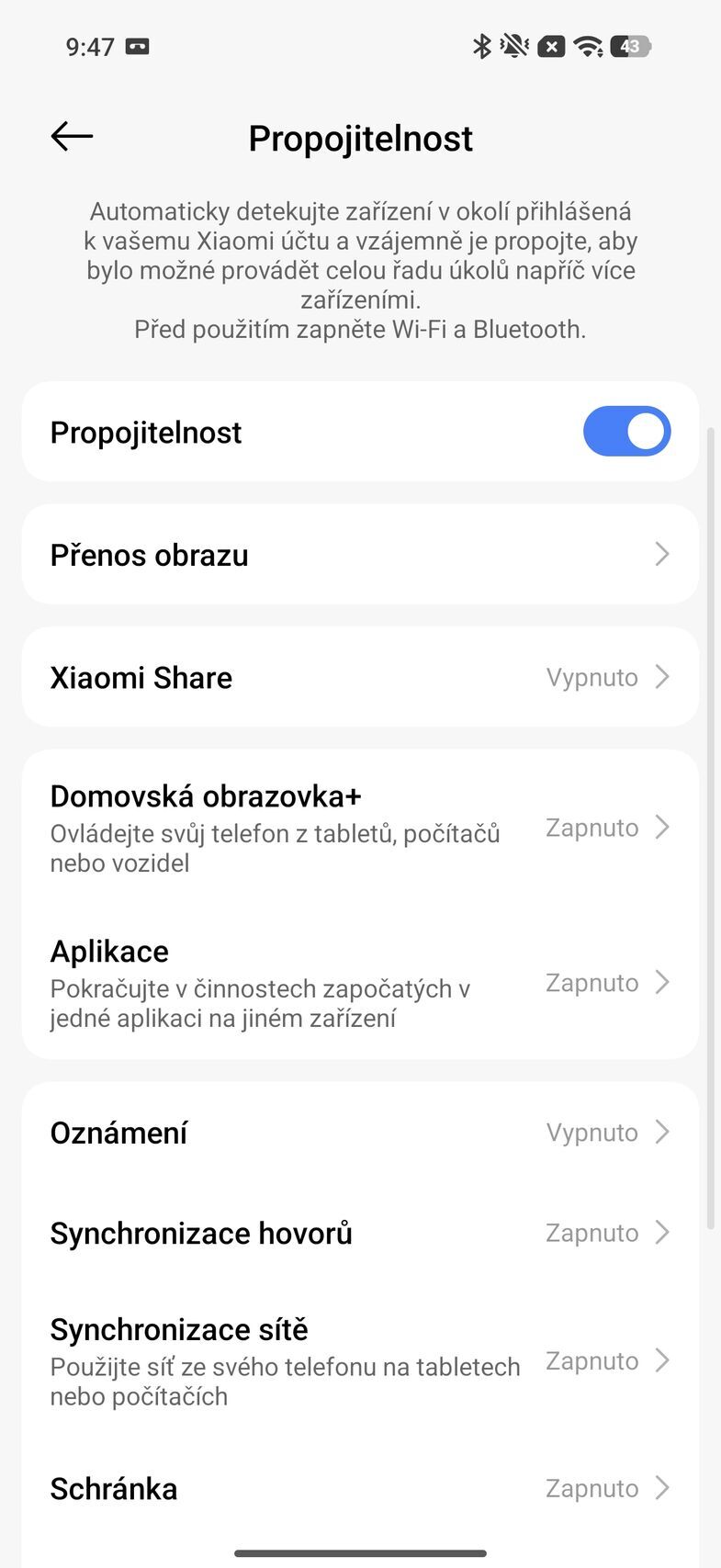Open Synchronizace hovorů settings

360,1233
